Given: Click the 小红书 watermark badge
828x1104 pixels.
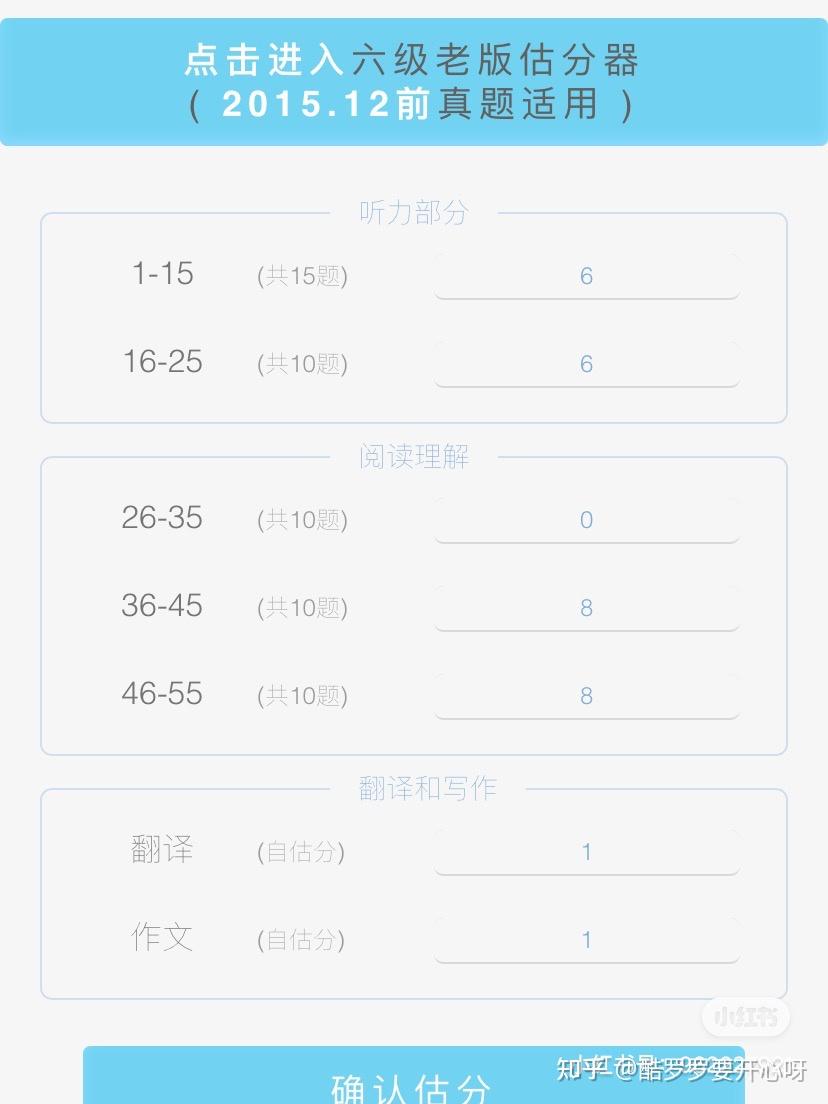Looking at the screenshot, I should 746,1017.
